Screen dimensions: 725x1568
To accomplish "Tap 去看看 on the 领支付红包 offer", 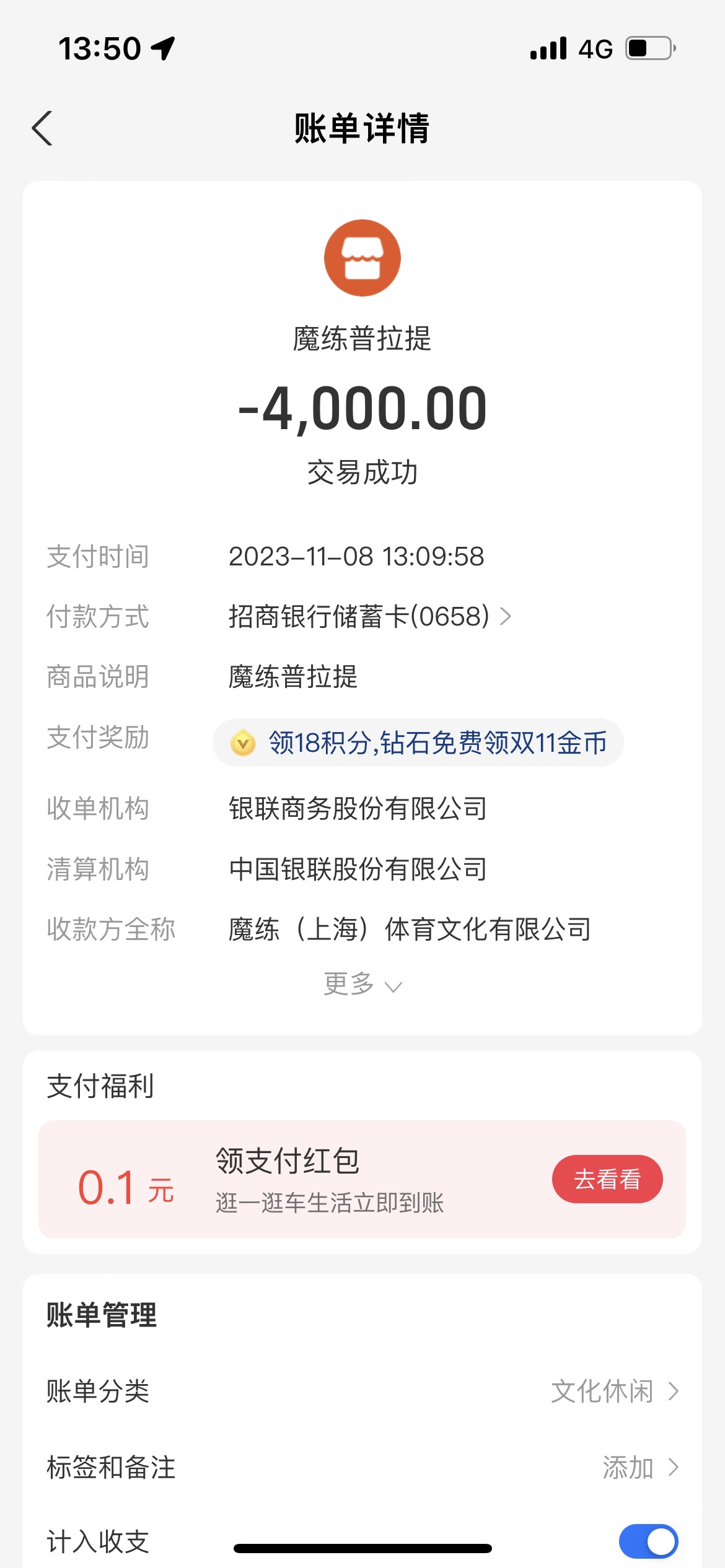I will coord(607,1179).
